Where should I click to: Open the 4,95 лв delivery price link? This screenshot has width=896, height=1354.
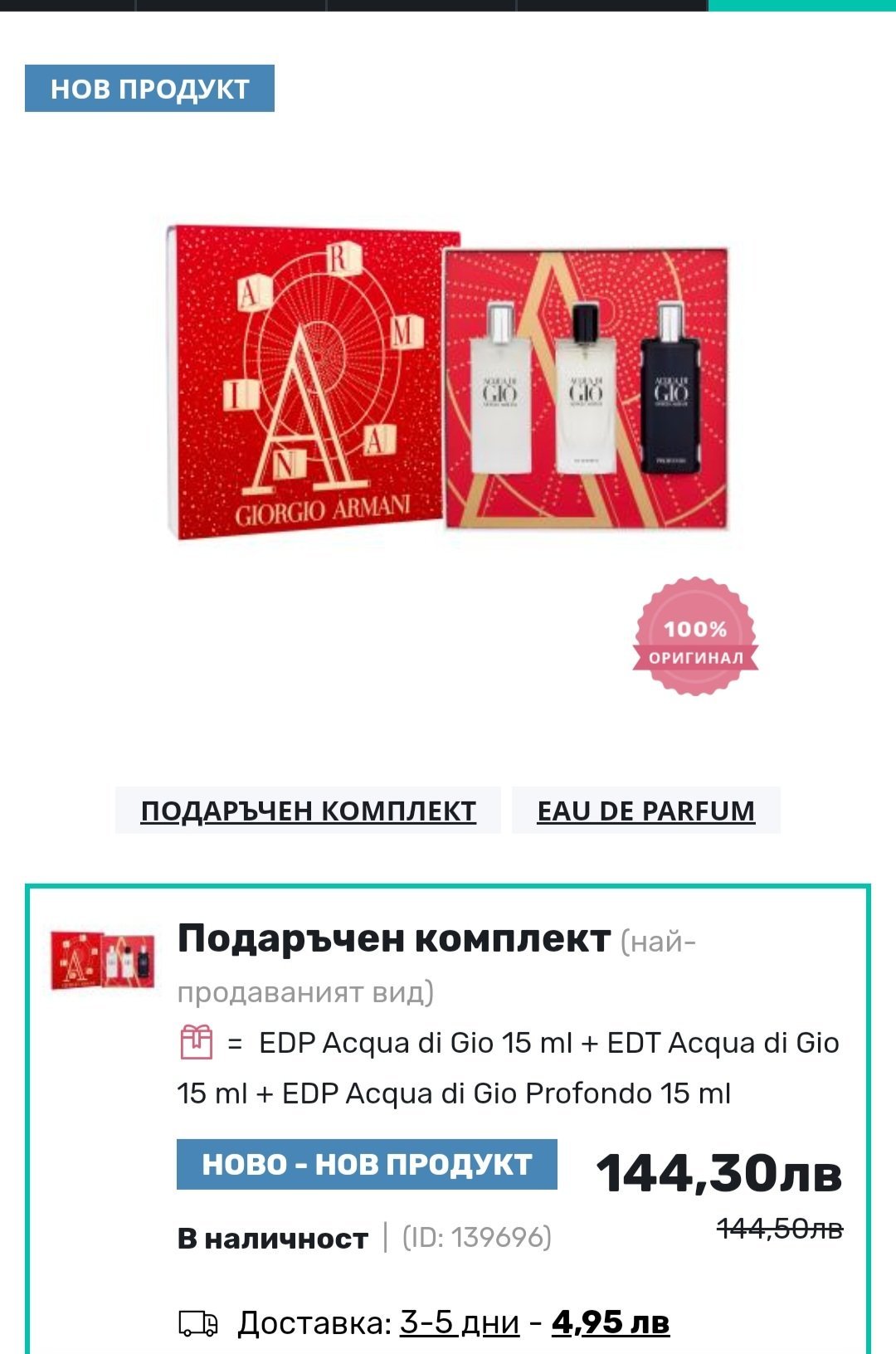pyautogui.click(x=611, y=1322)
